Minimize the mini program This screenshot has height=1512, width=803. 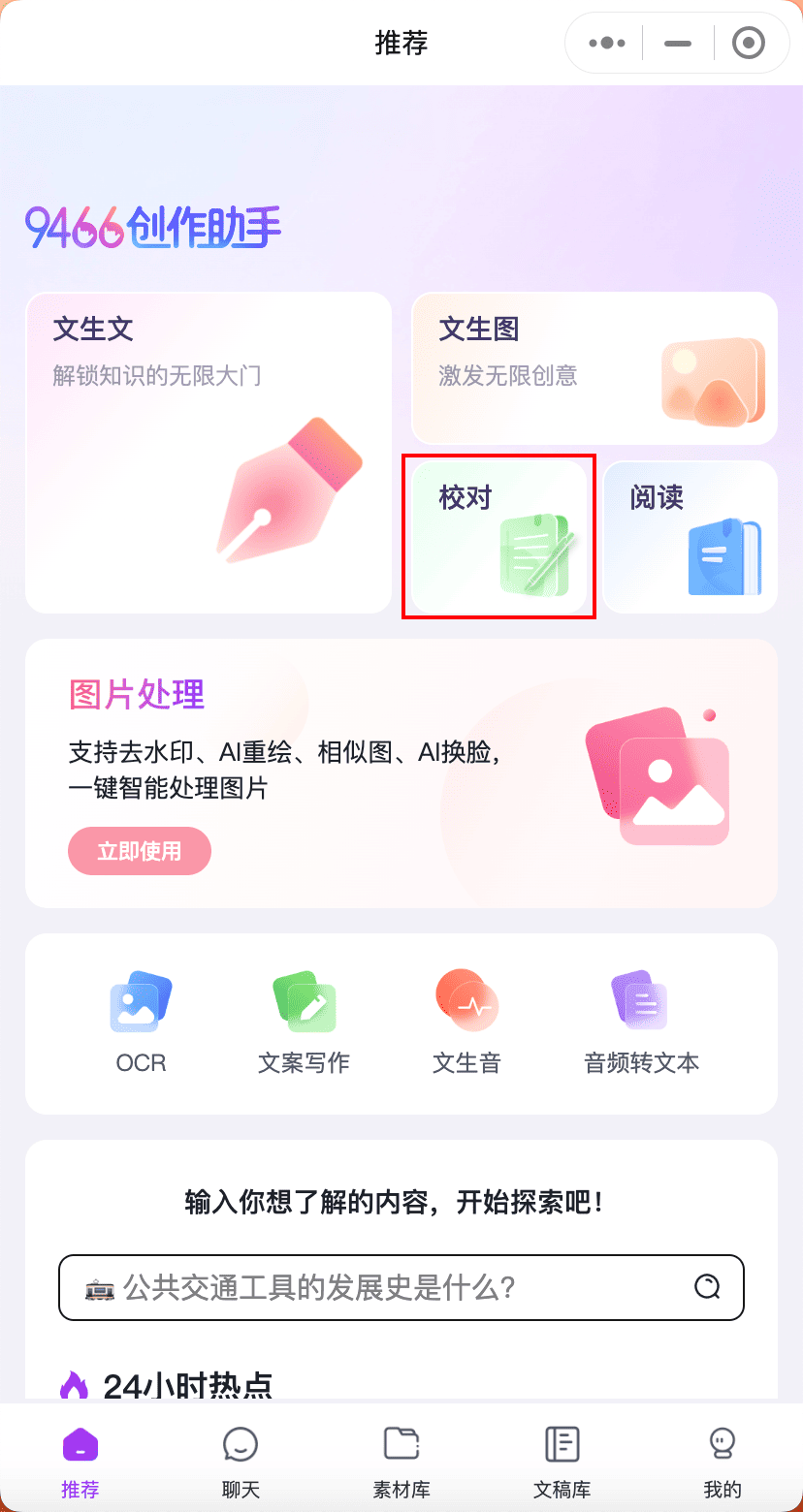click(x=678, y=44)
